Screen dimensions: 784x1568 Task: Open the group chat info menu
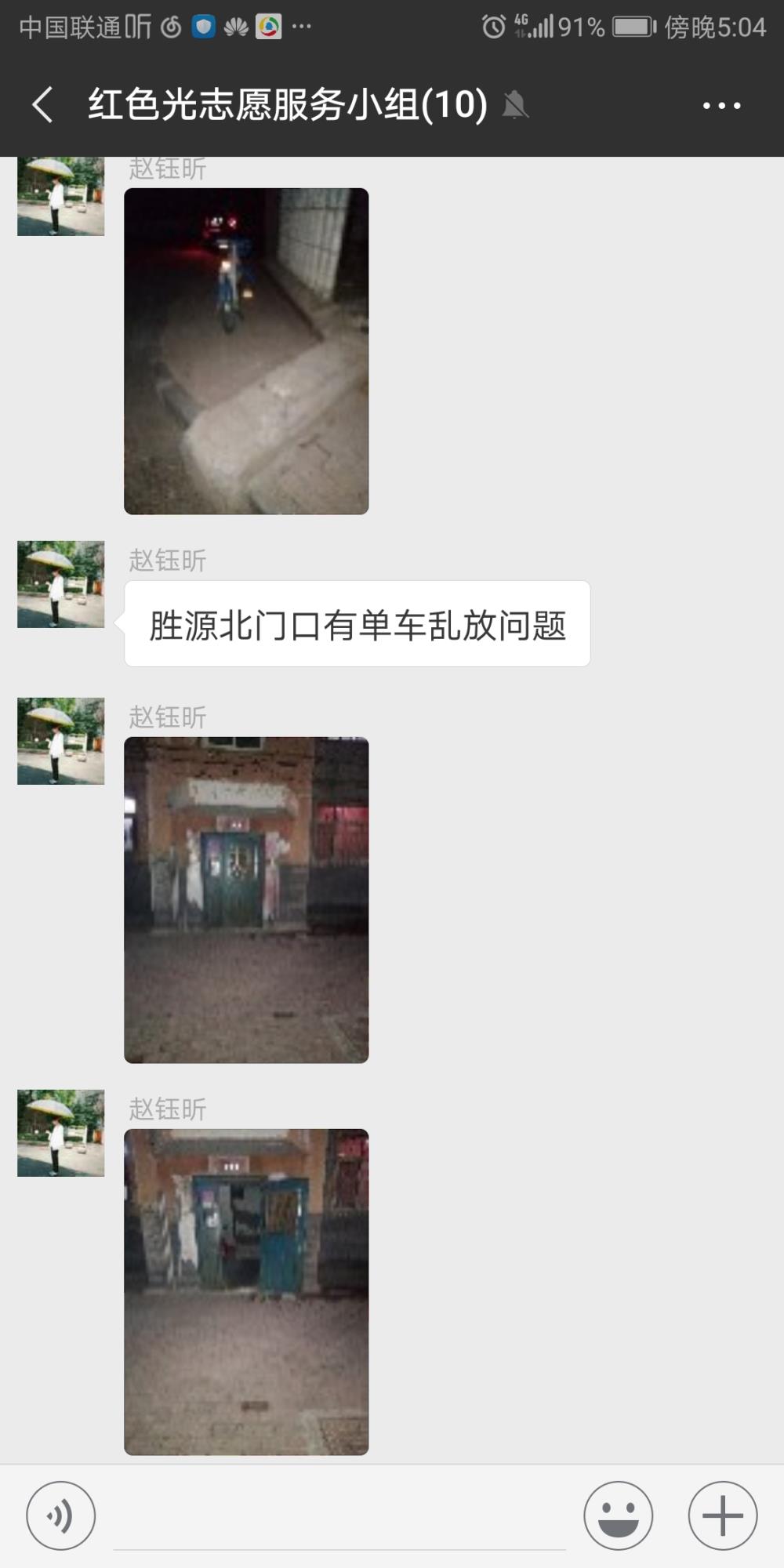click(721, 105)
